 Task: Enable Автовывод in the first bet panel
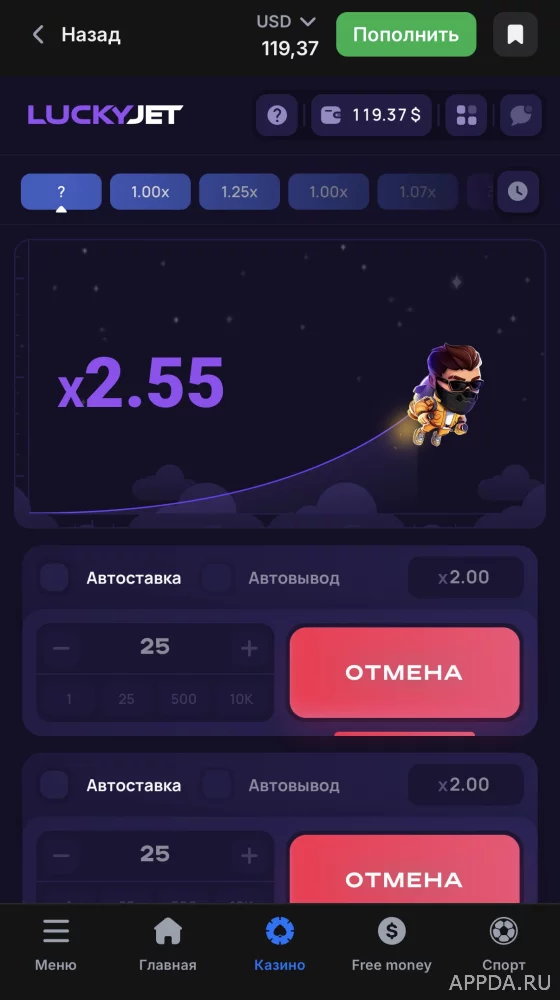pos(216,578)
